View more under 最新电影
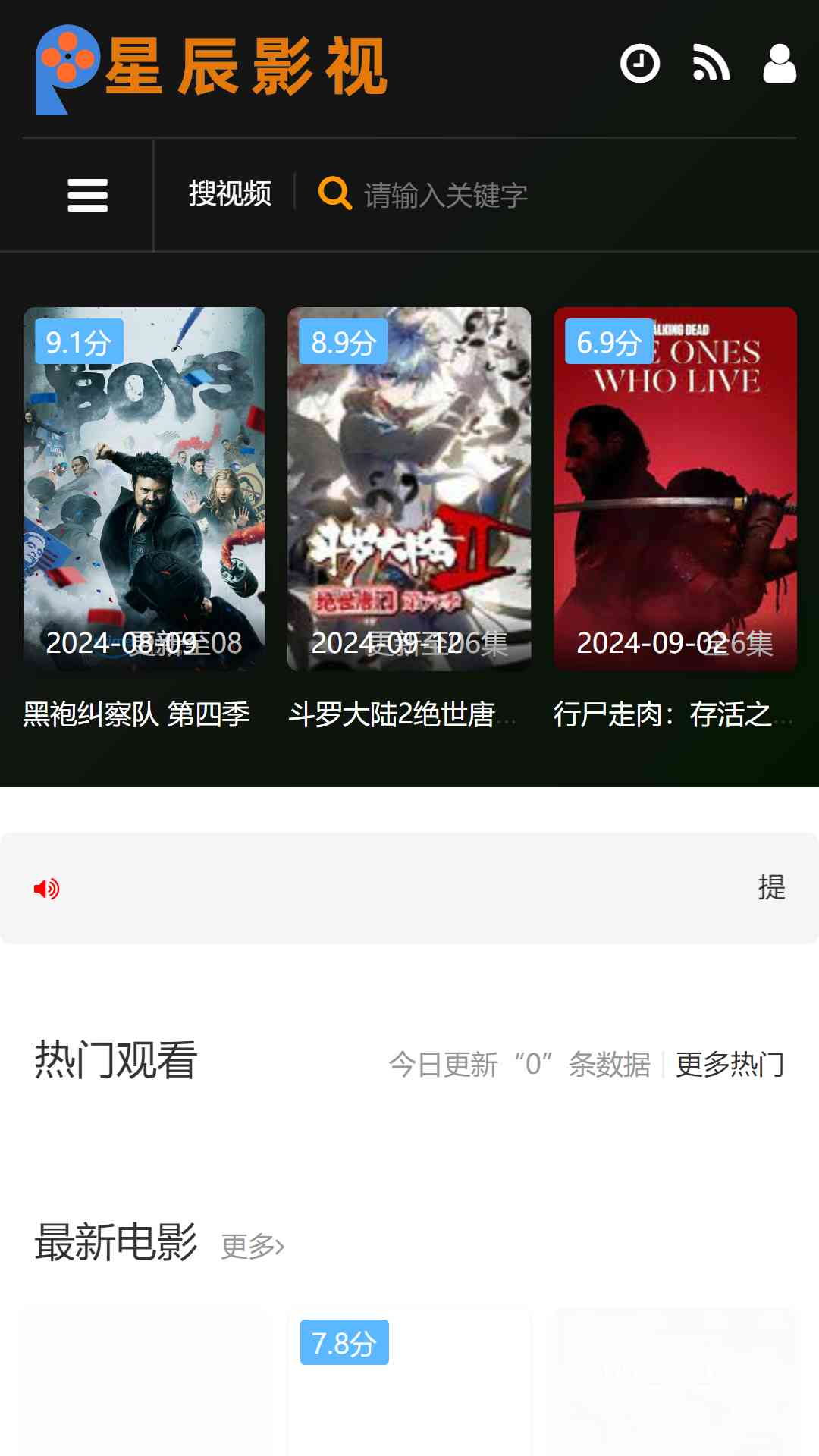Viewport: 819px width, 1456px height. tap(253, 1246)
